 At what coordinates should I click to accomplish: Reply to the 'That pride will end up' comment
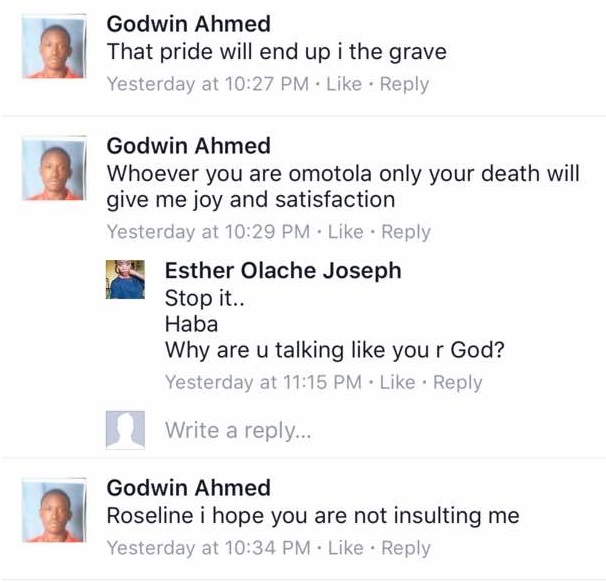[404, 84]
